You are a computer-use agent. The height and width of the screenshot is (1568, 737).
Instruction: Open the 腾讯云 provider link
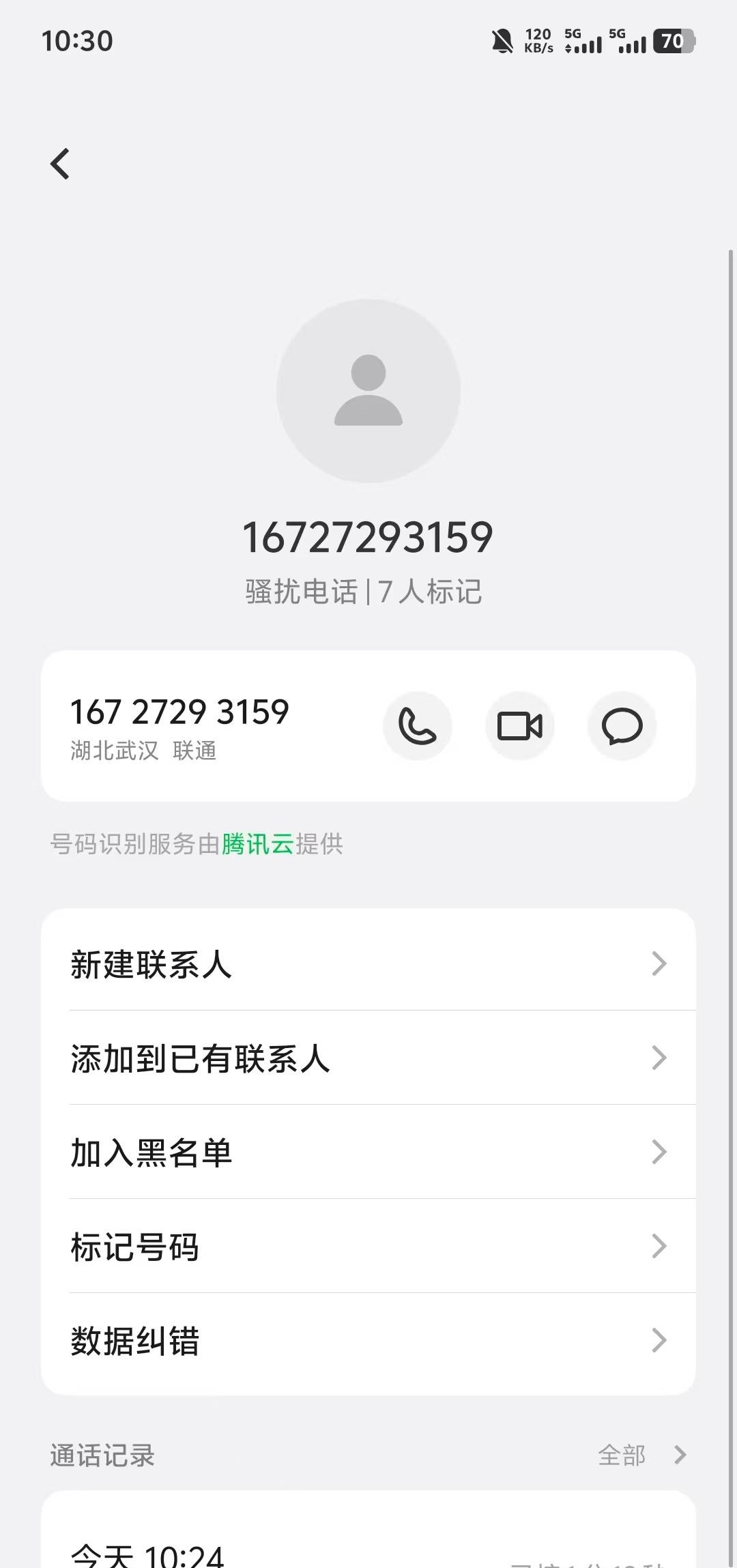(x=258, y=844)
